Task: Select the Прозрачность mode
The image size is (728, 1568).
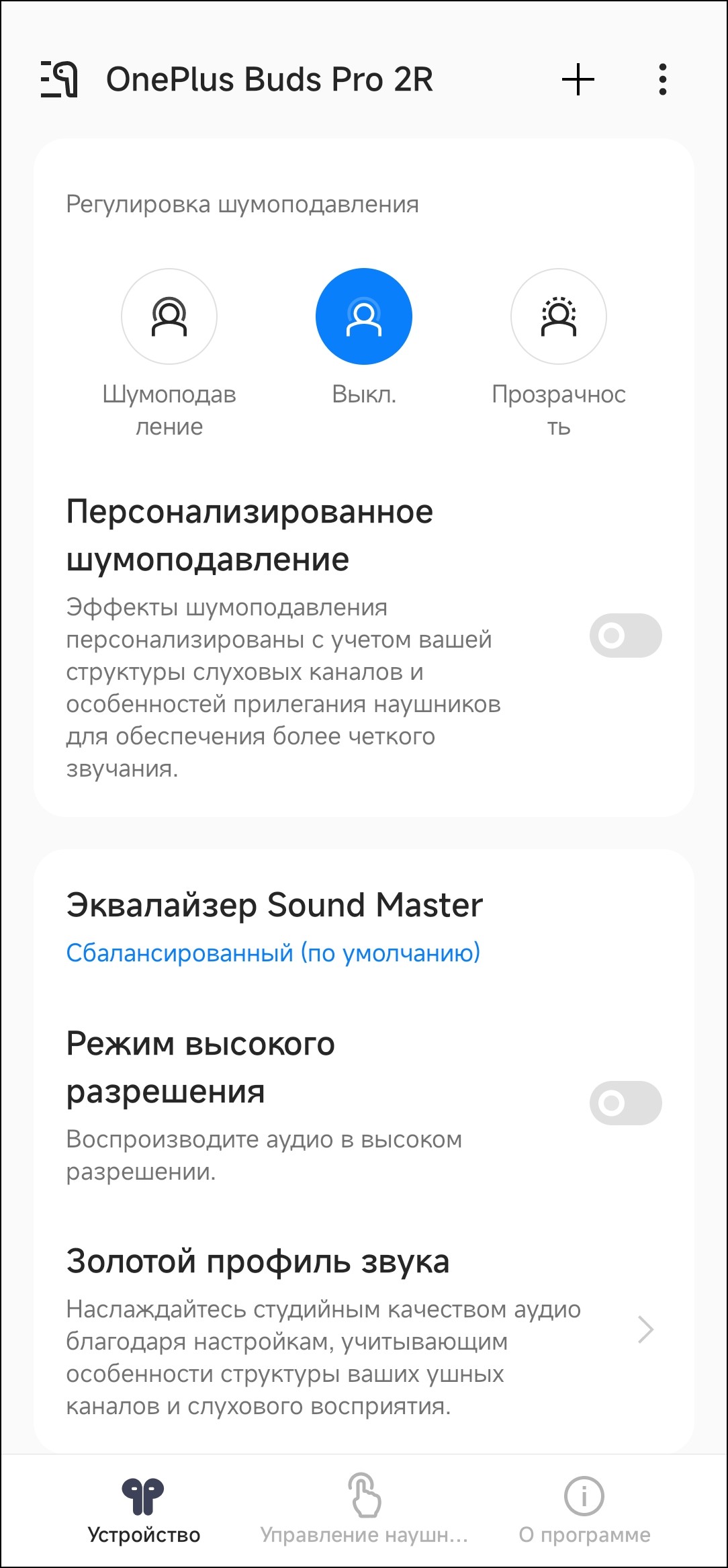Action: [x=559, y=316]
